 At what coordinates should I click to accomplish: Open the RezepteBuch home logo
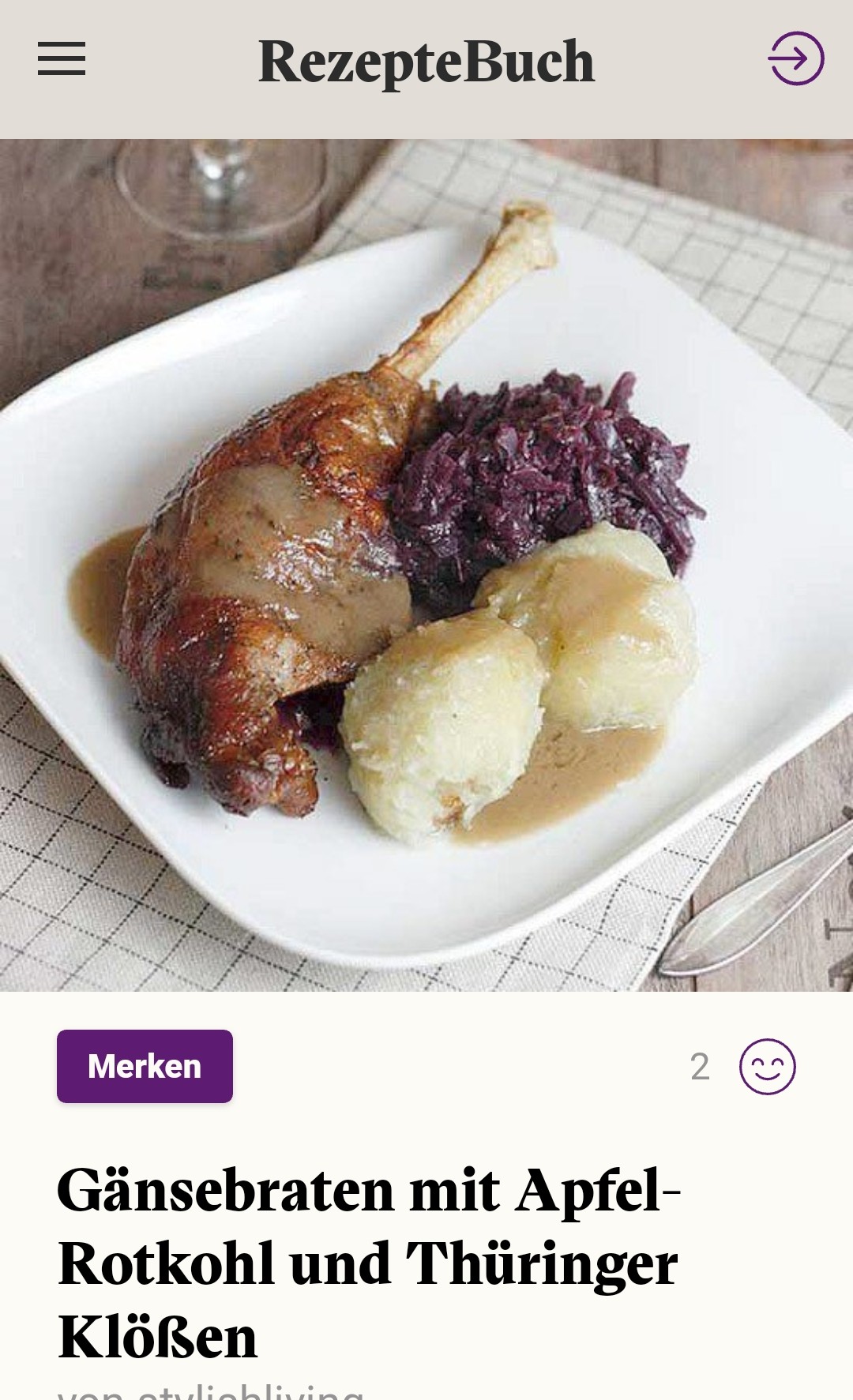(x=426, y=62)
